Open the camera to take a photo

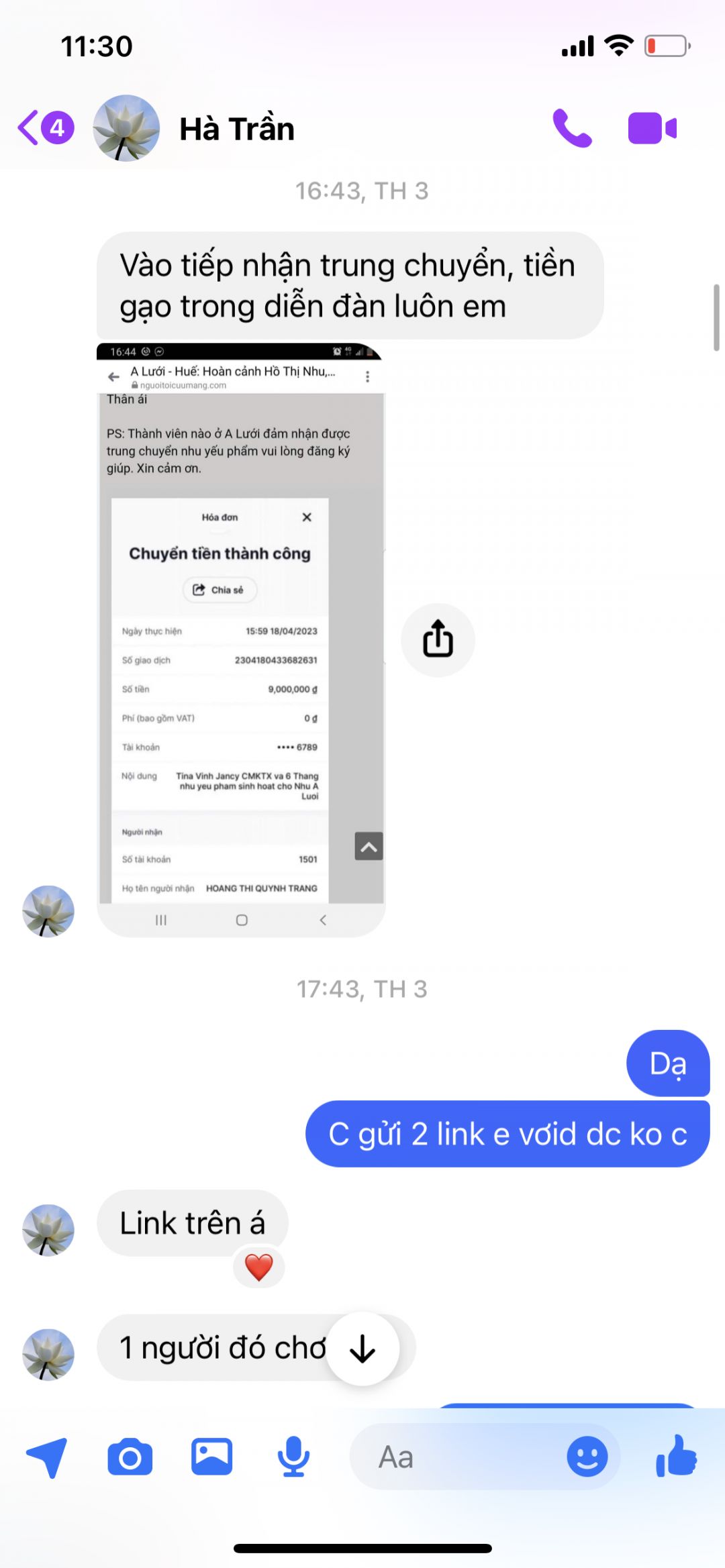pyautogui.click(x=130, y=1457)
